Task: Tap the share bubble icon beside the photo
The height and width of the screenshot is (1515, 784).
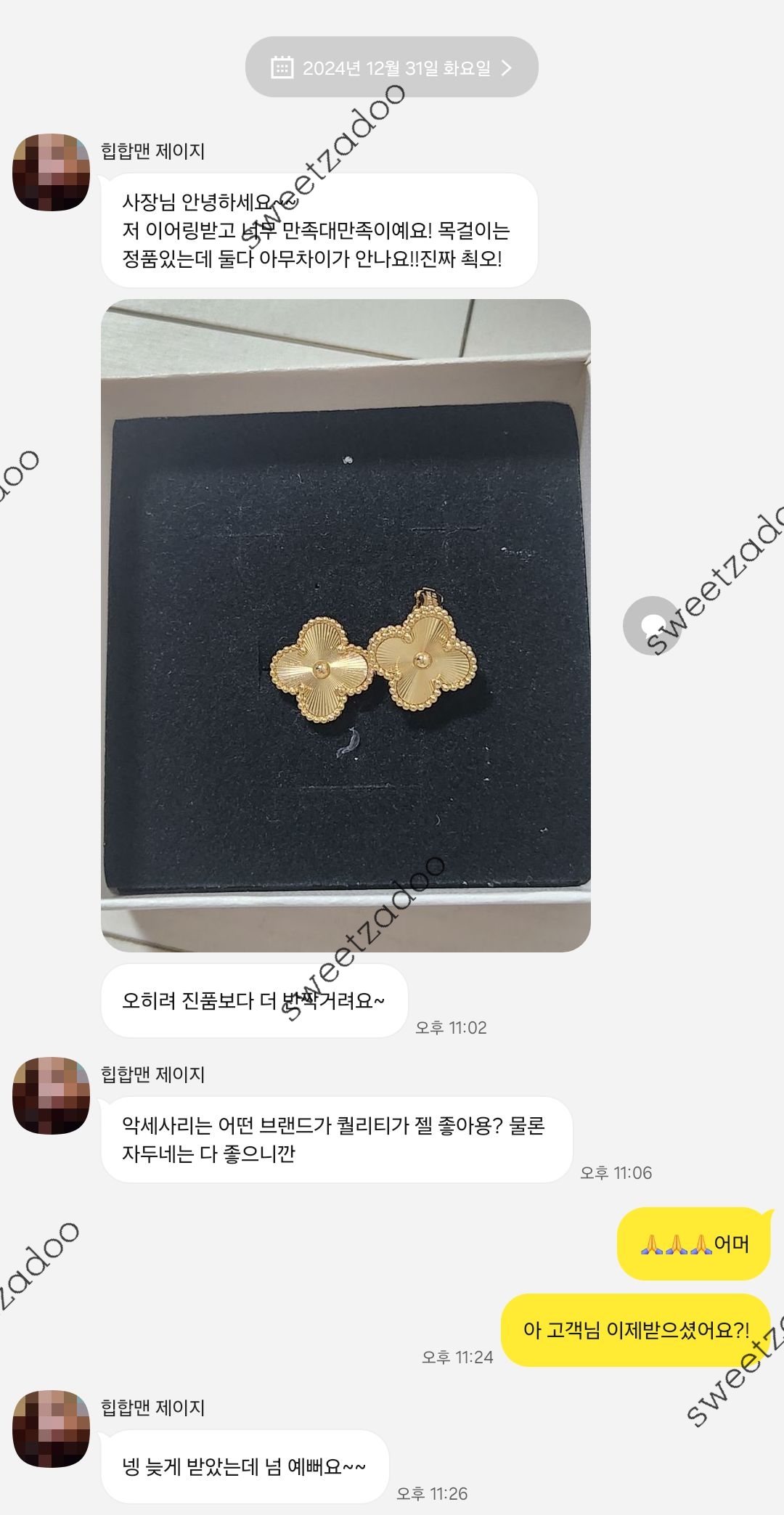Action: click(651, 625)
